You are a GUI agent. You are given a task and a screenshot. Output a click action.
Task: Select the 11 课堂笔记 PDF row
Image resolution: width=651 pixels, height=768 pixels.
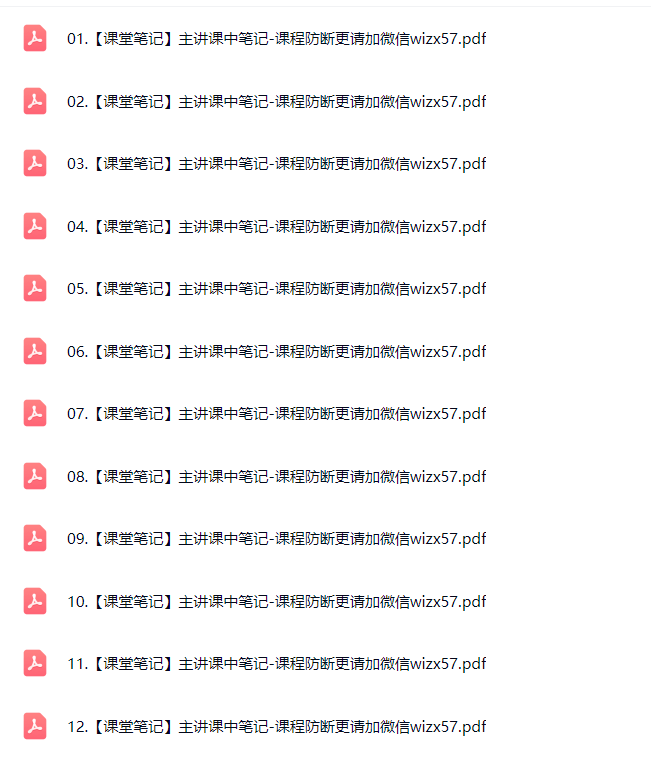tap(276, 663)
